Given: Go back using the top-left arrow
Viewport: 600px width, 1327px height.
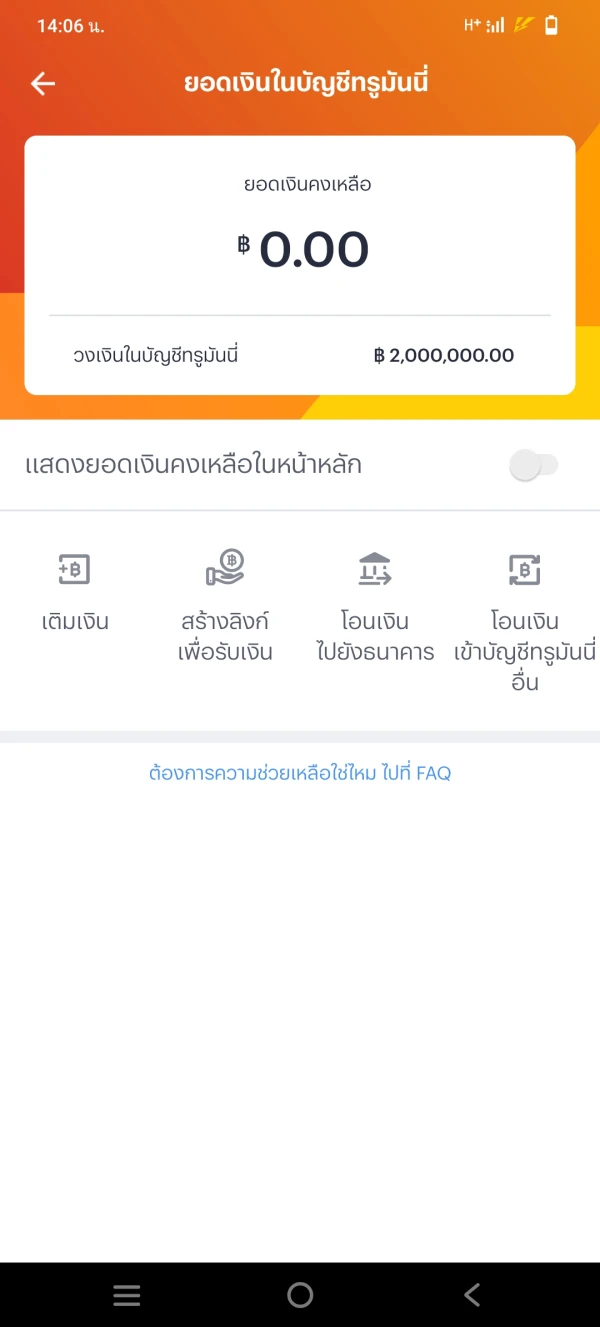Looking at the screenshot, I should (43, 84).
